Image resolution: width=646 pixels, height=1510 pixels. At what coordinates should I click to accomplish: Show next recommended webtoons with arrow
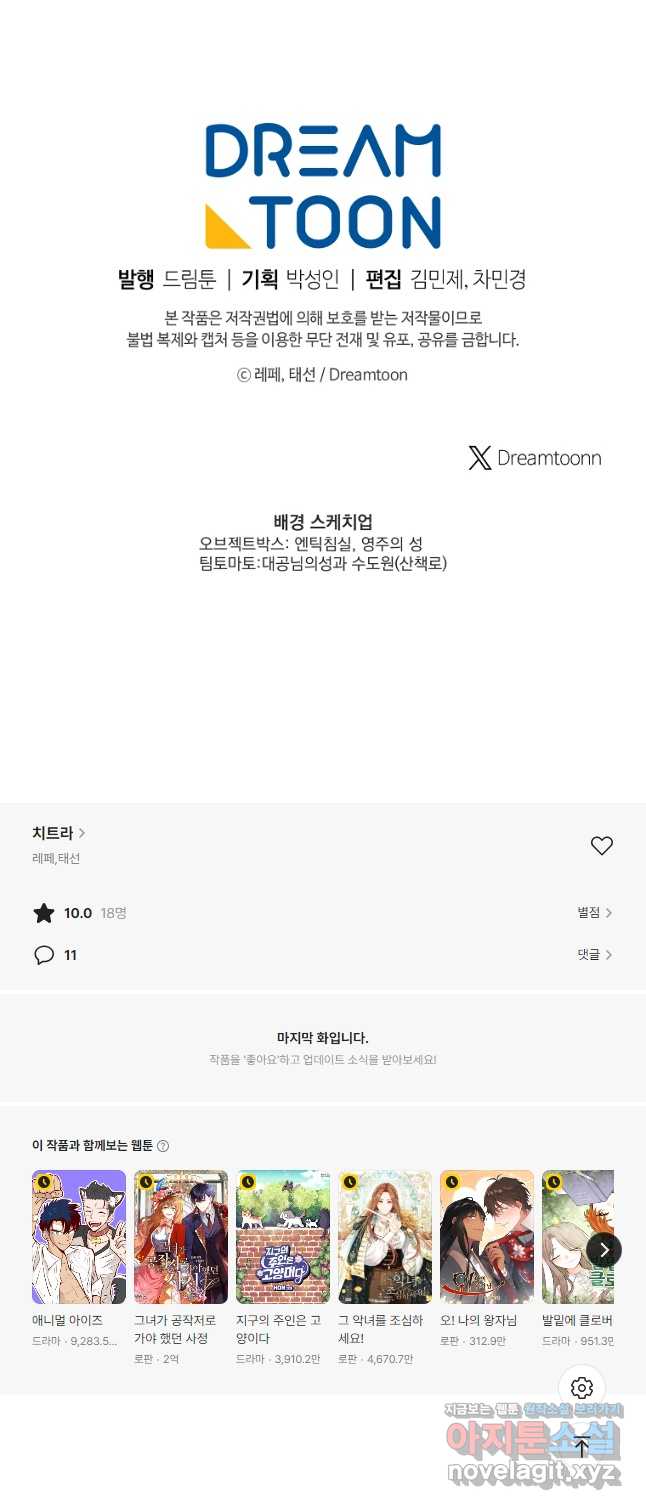pos(604,1250)
